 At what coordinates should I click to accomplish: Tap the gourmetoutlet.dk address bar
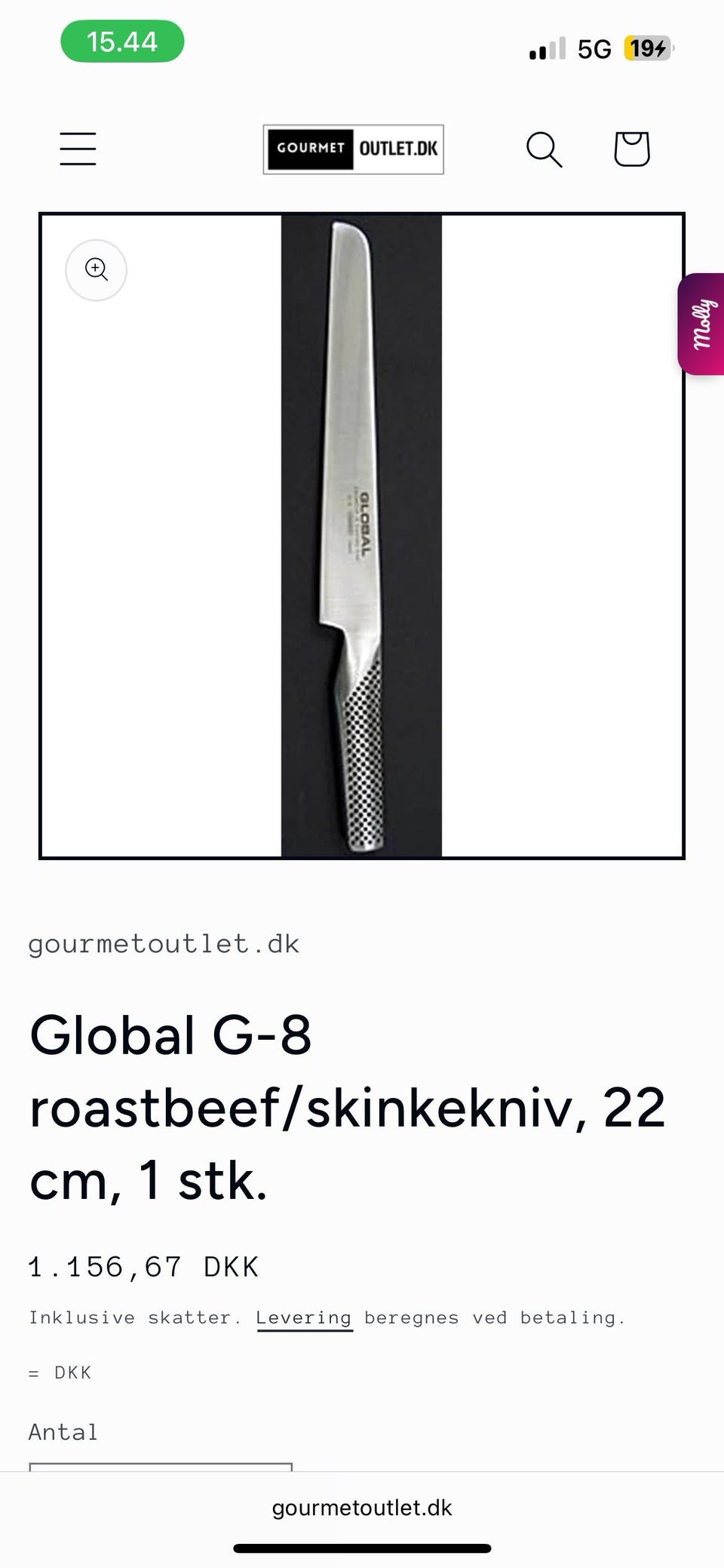click(361, 1508)
